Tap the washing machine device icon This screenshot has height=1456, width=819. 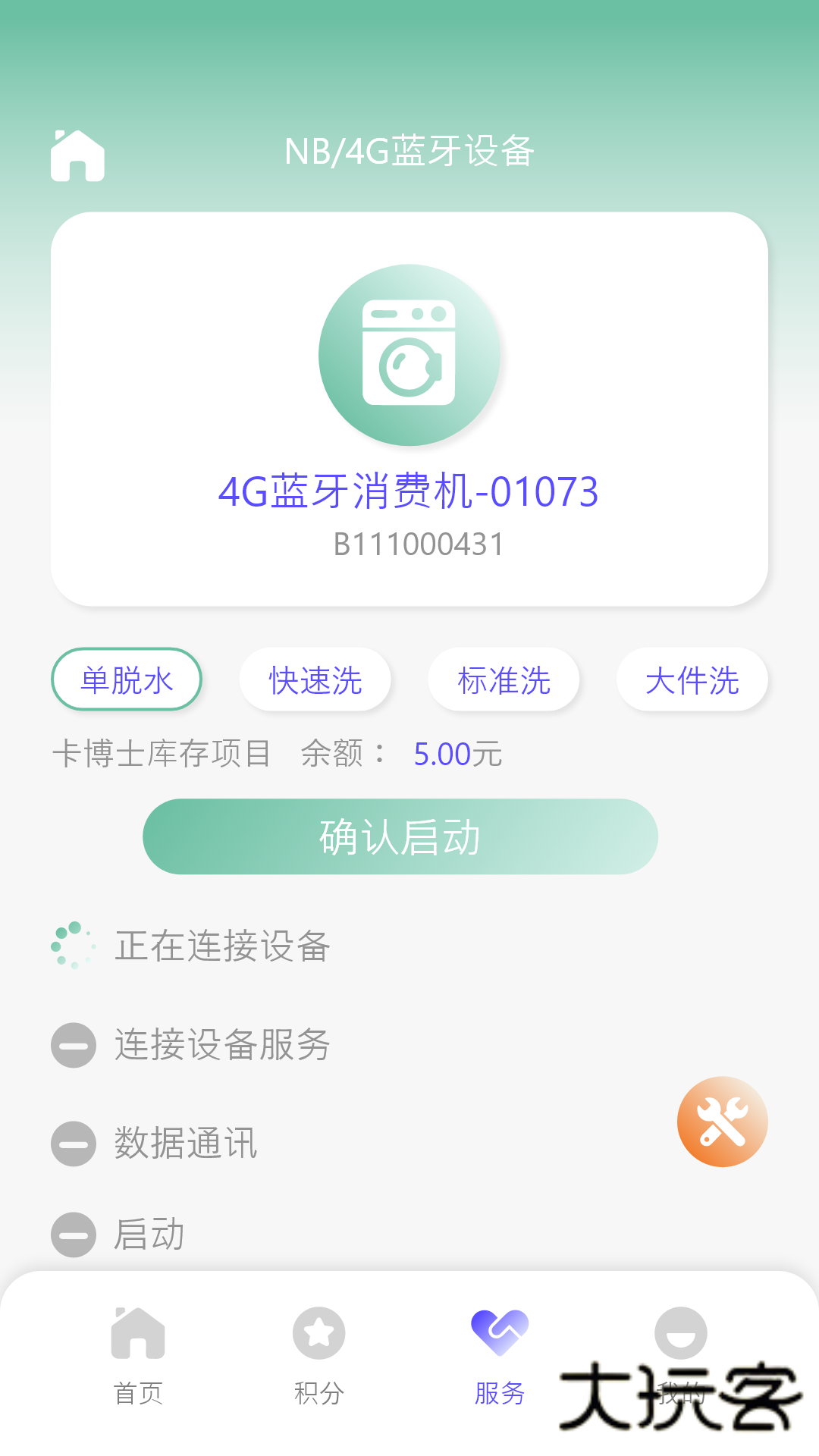coord(409,355)
